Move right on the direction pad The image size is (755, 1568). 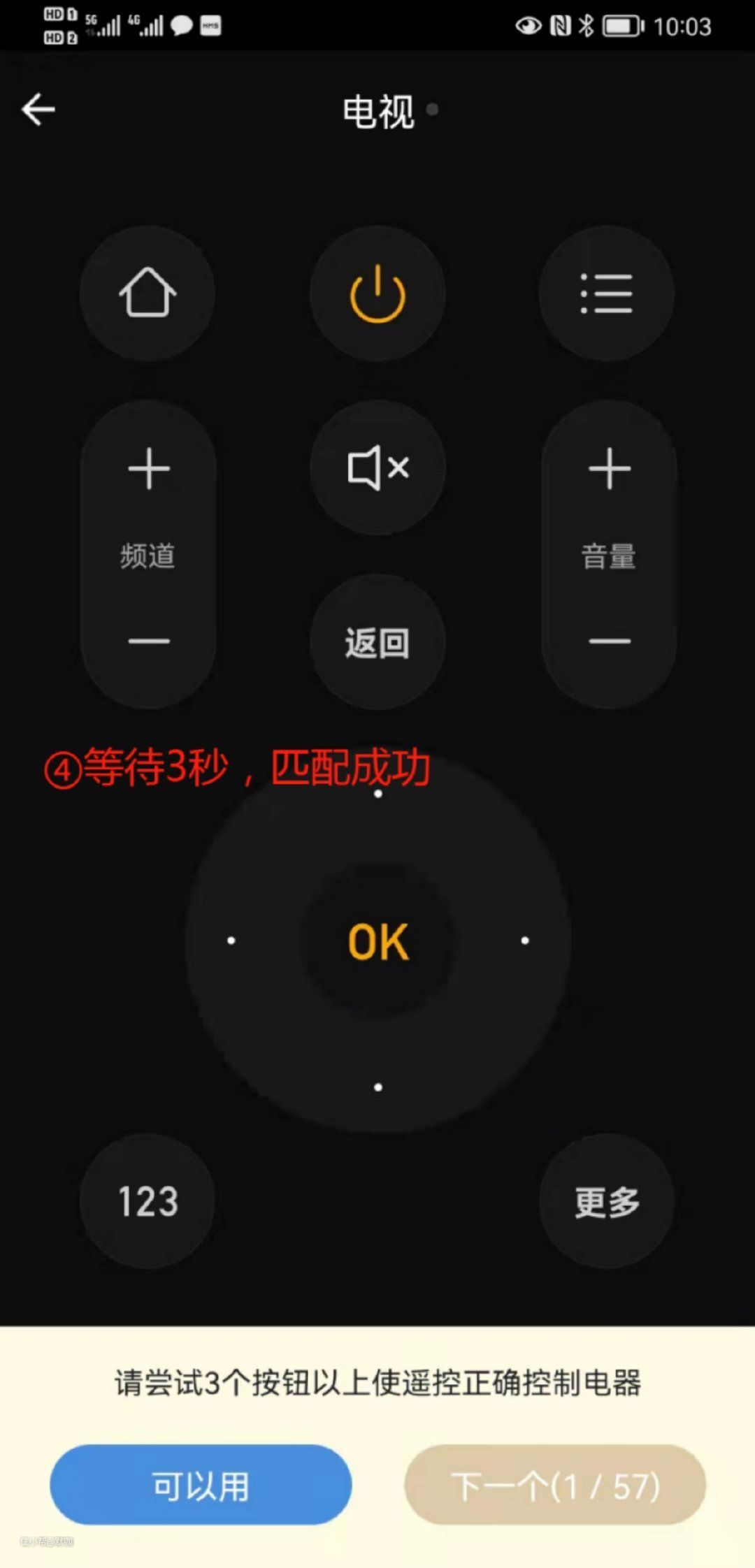tap(525, 941)
